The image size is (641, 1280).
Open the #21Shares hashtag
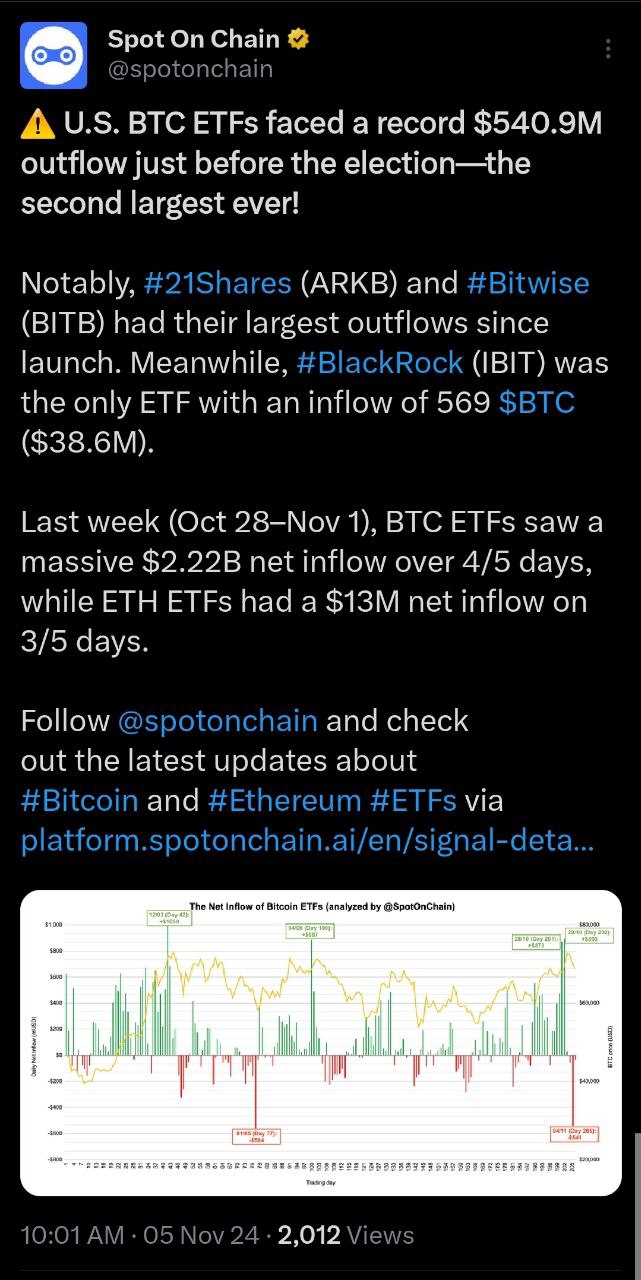(217, 283)
